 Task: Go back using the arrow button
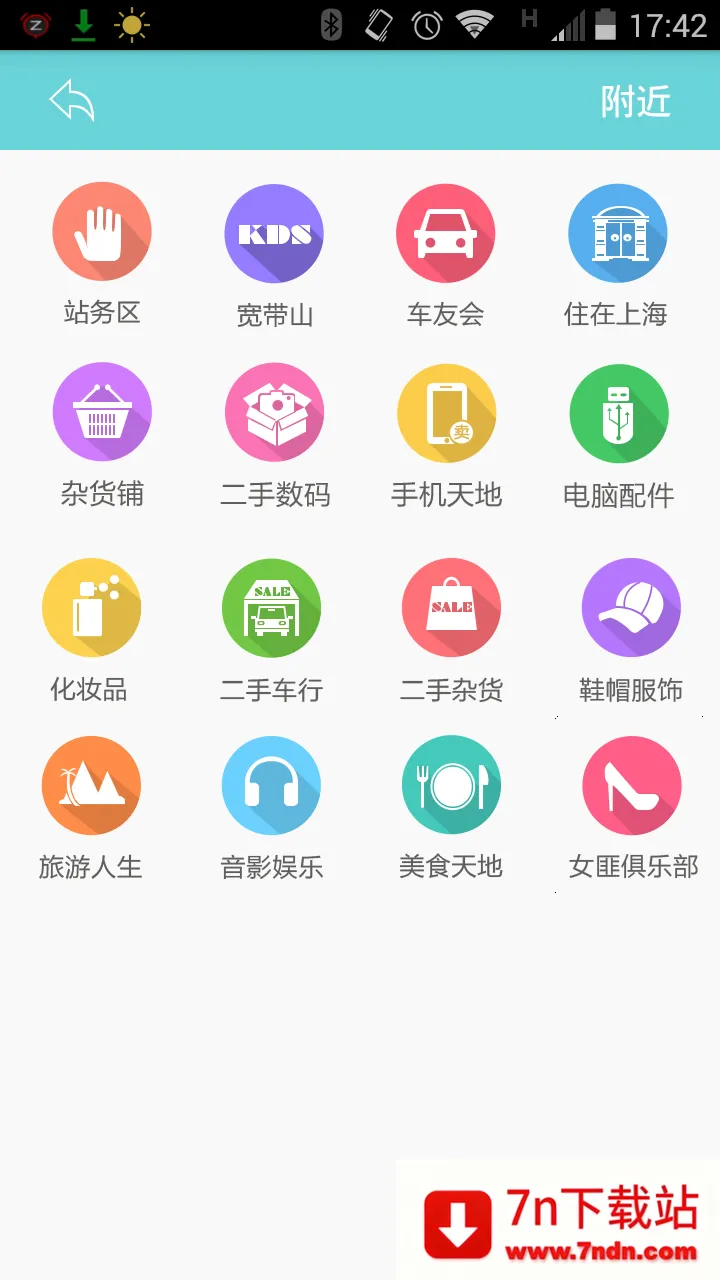pos(70,99)
